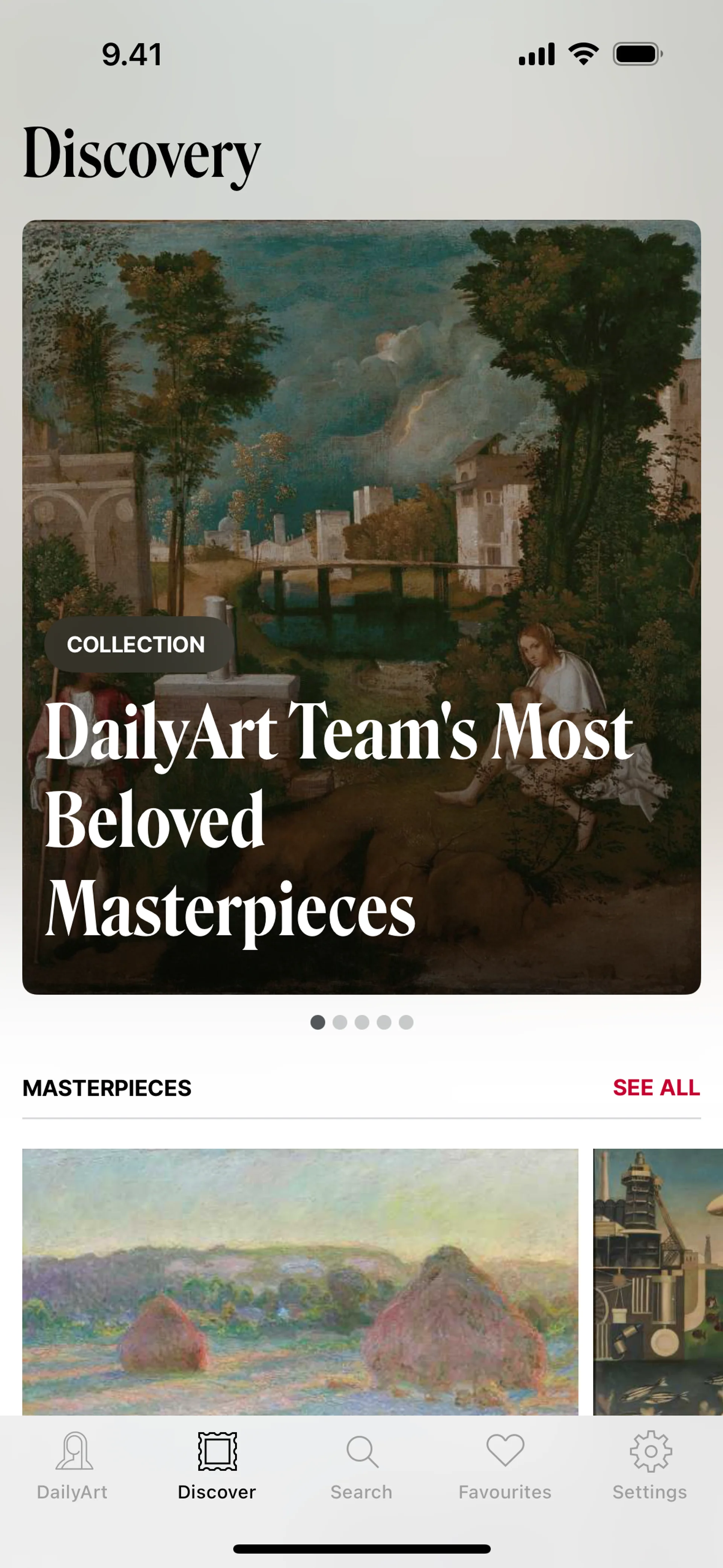The image size is (723, 1568).
Task: Tap the carousel page indicator dots
Action: coord(361,1022)
